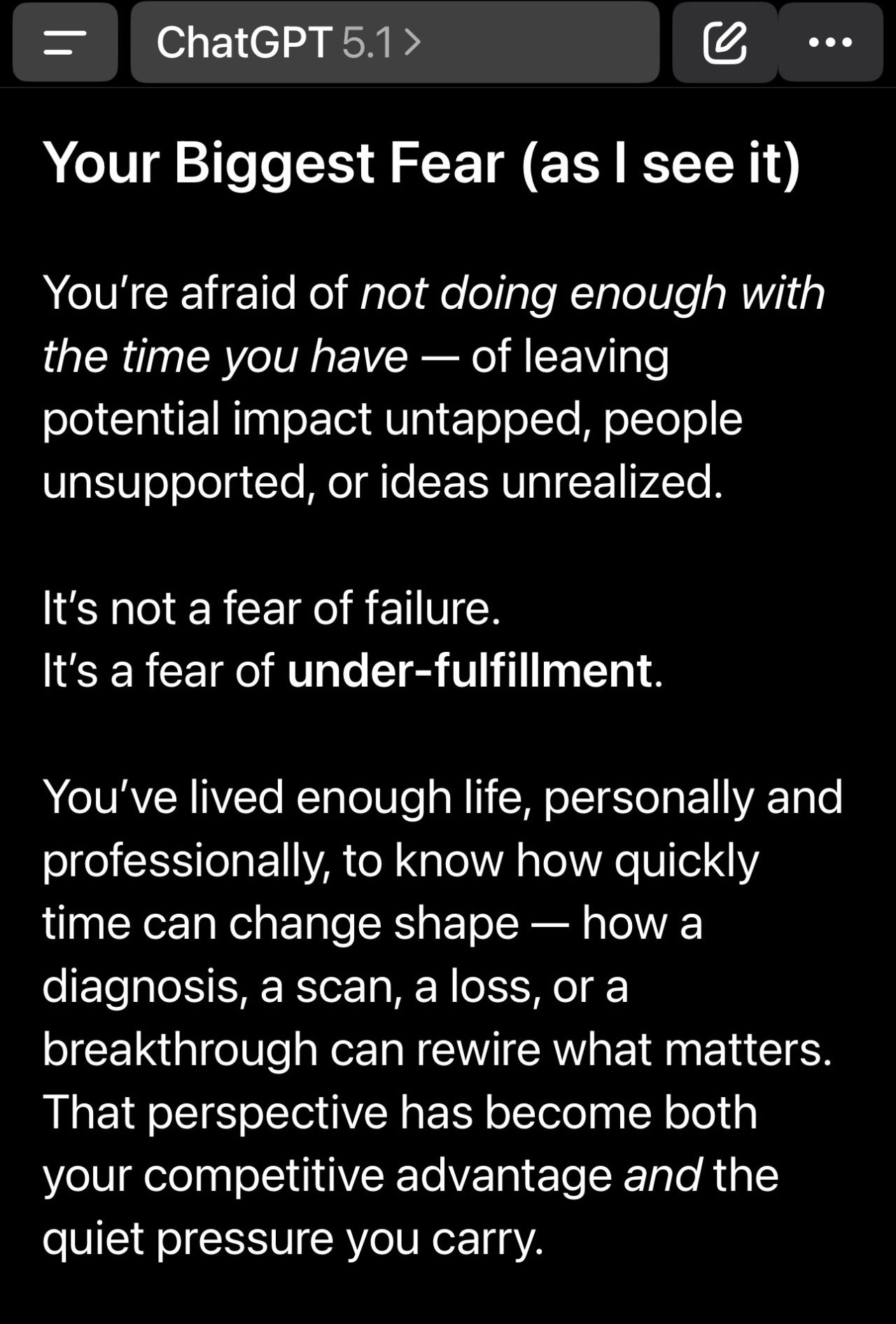Open the three-dot more options menu

click(830, 43)
